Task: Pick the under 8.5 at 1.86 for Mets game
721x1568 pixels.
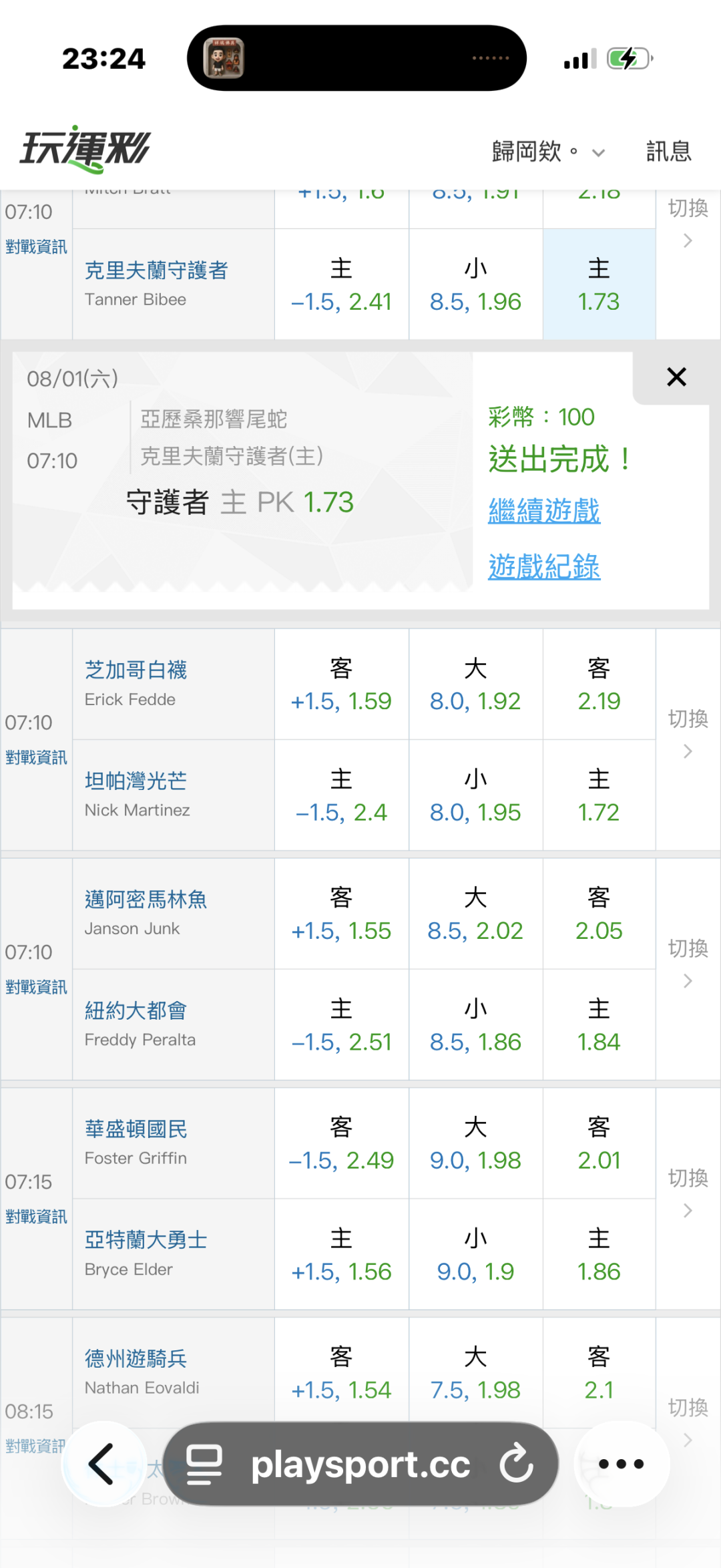Action: point(475,1025)
